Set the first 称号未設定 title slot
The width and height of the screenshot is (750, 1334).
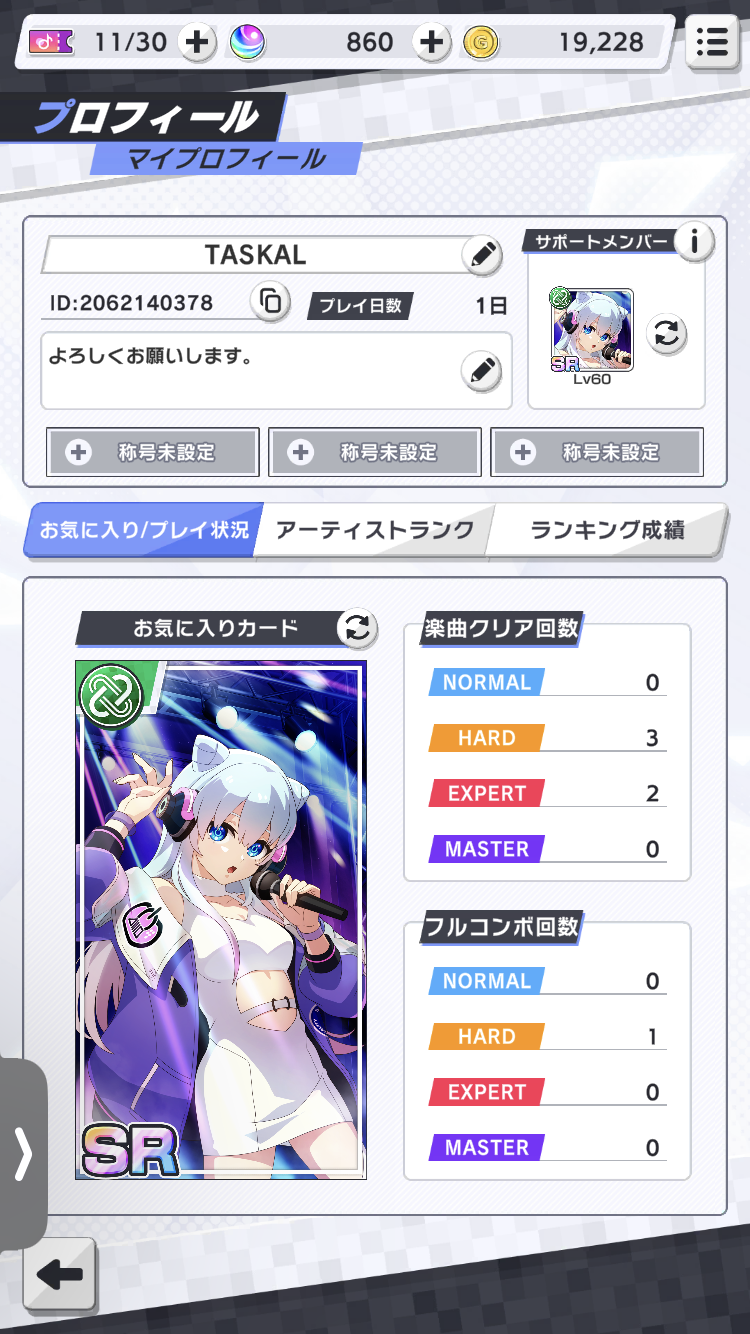tap(153, 452)
